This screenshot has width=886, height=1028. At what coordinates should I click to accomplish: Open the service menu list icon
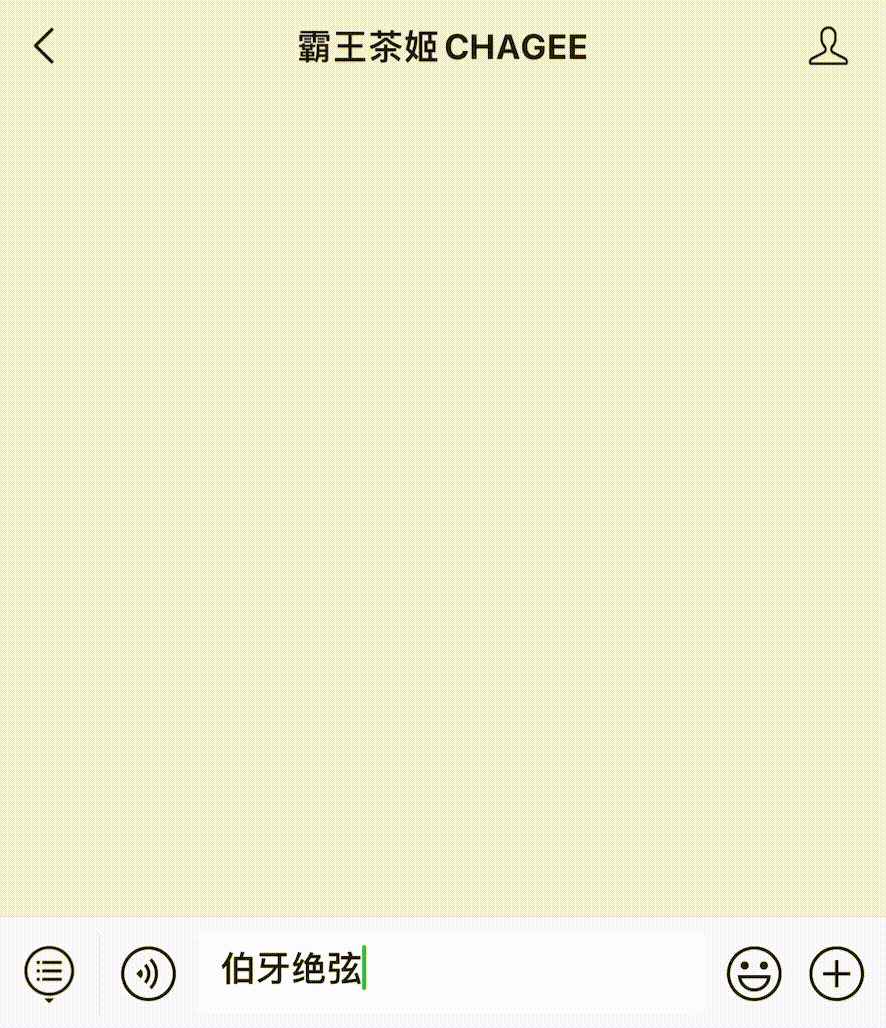[x=49, y=971]
